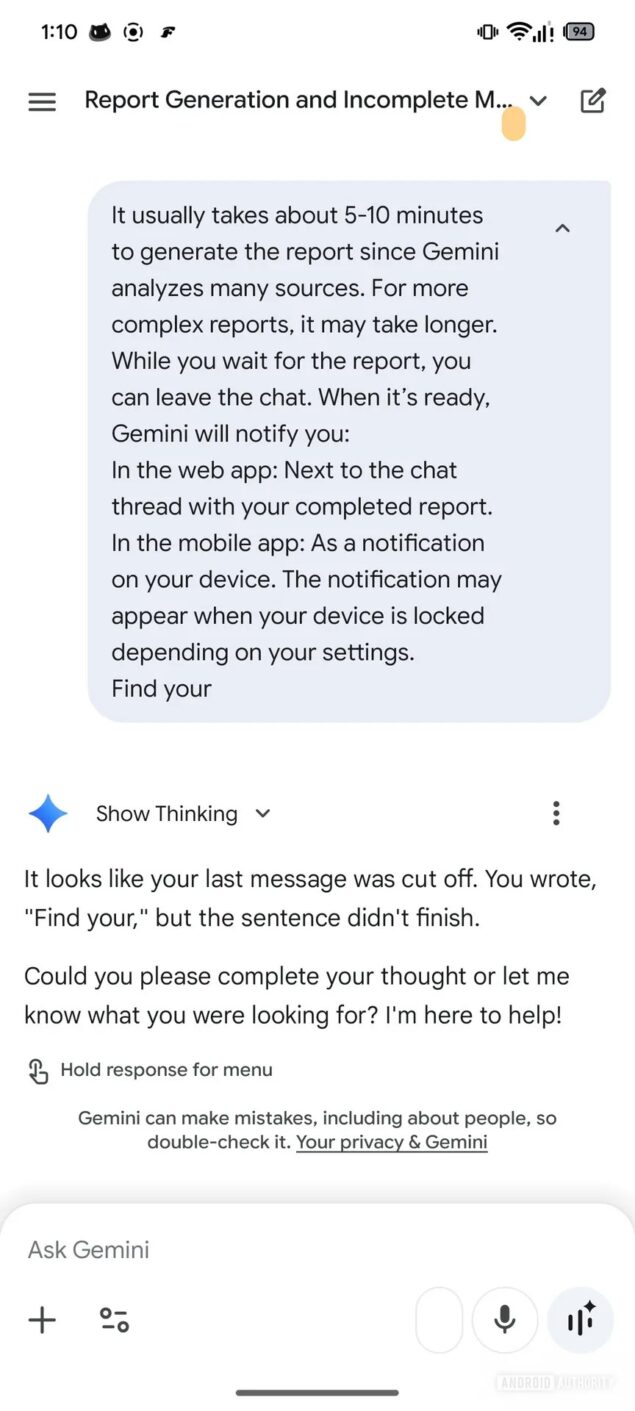Start voice input with the microphone
The height and width of the screenshot is (1411, 635).
coord(505,1320)
